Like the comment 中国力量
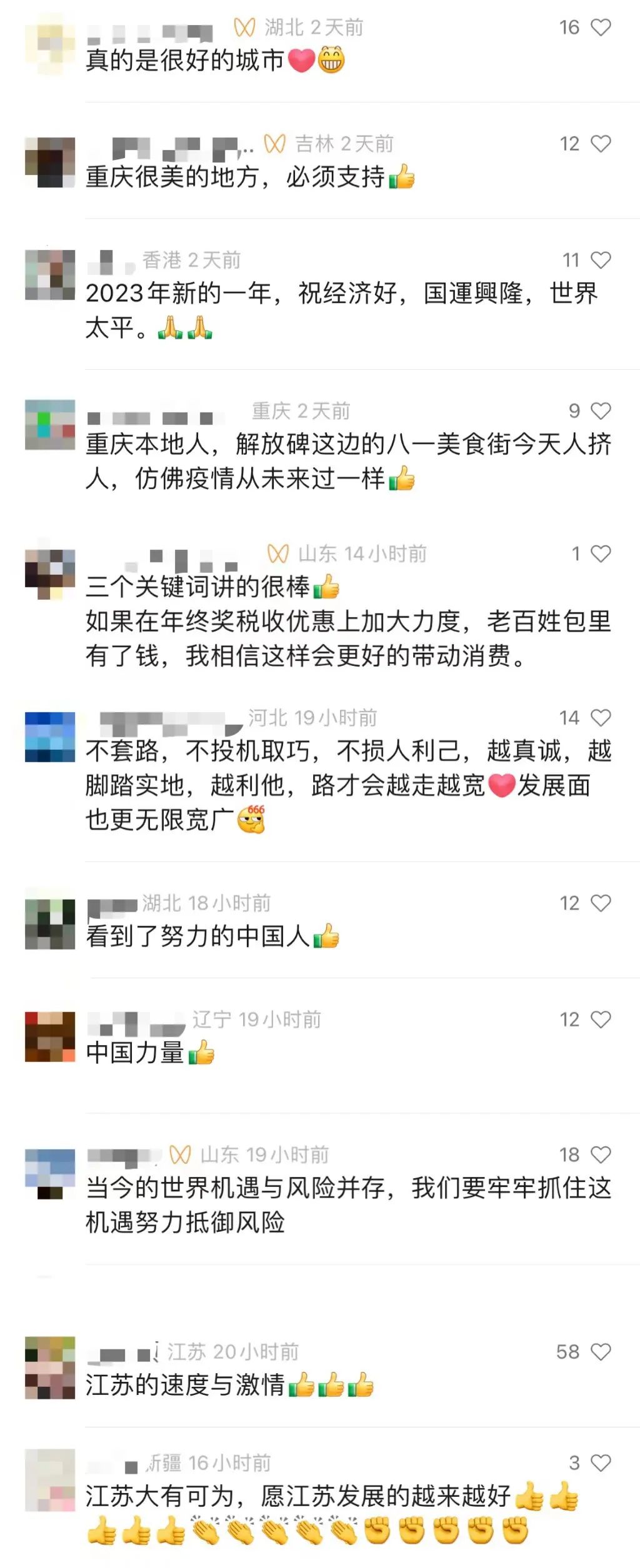This screenshot has height=1568, width=640. coord(601,1020)
